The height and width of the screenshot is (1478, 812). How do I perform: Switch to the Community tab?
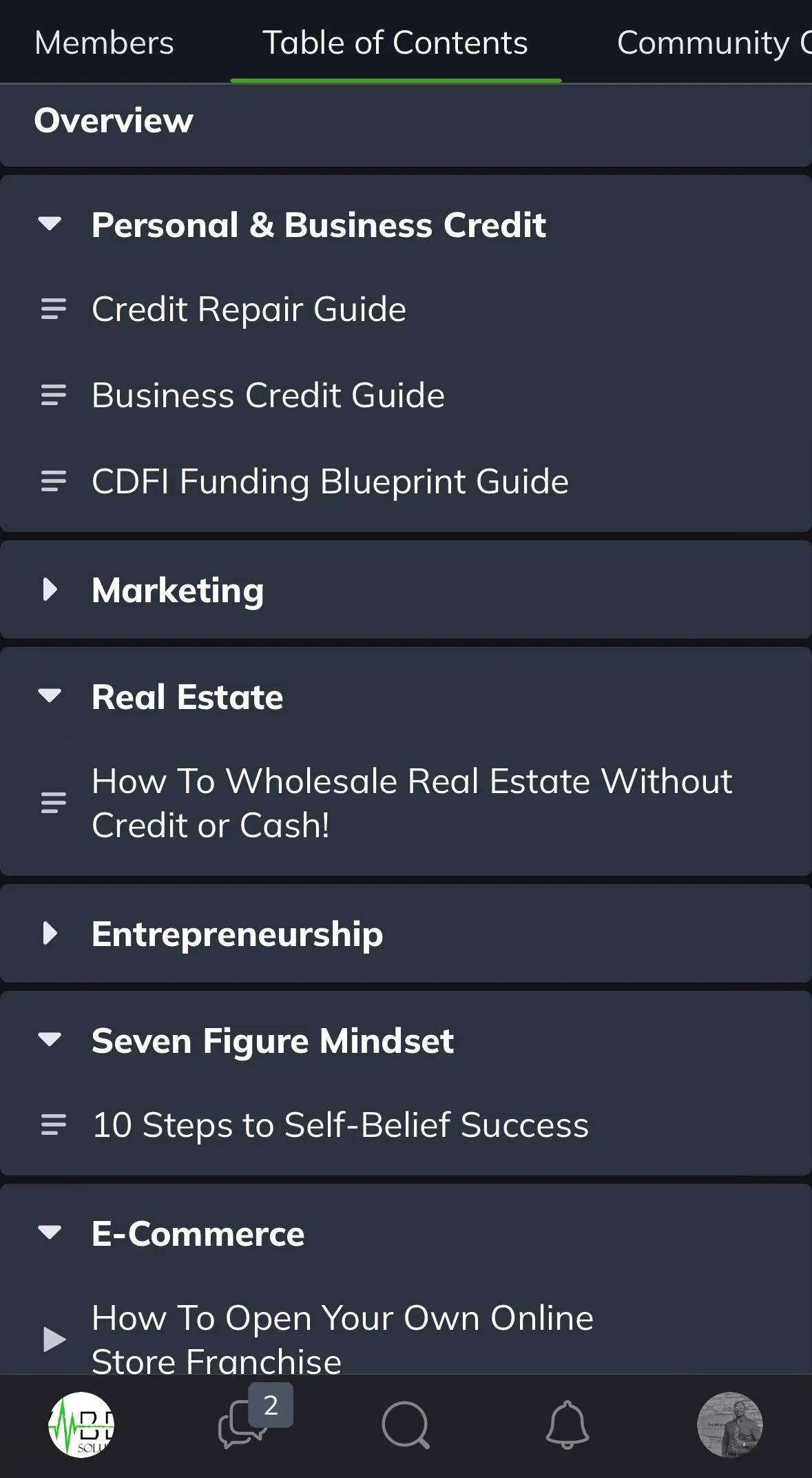714,43
